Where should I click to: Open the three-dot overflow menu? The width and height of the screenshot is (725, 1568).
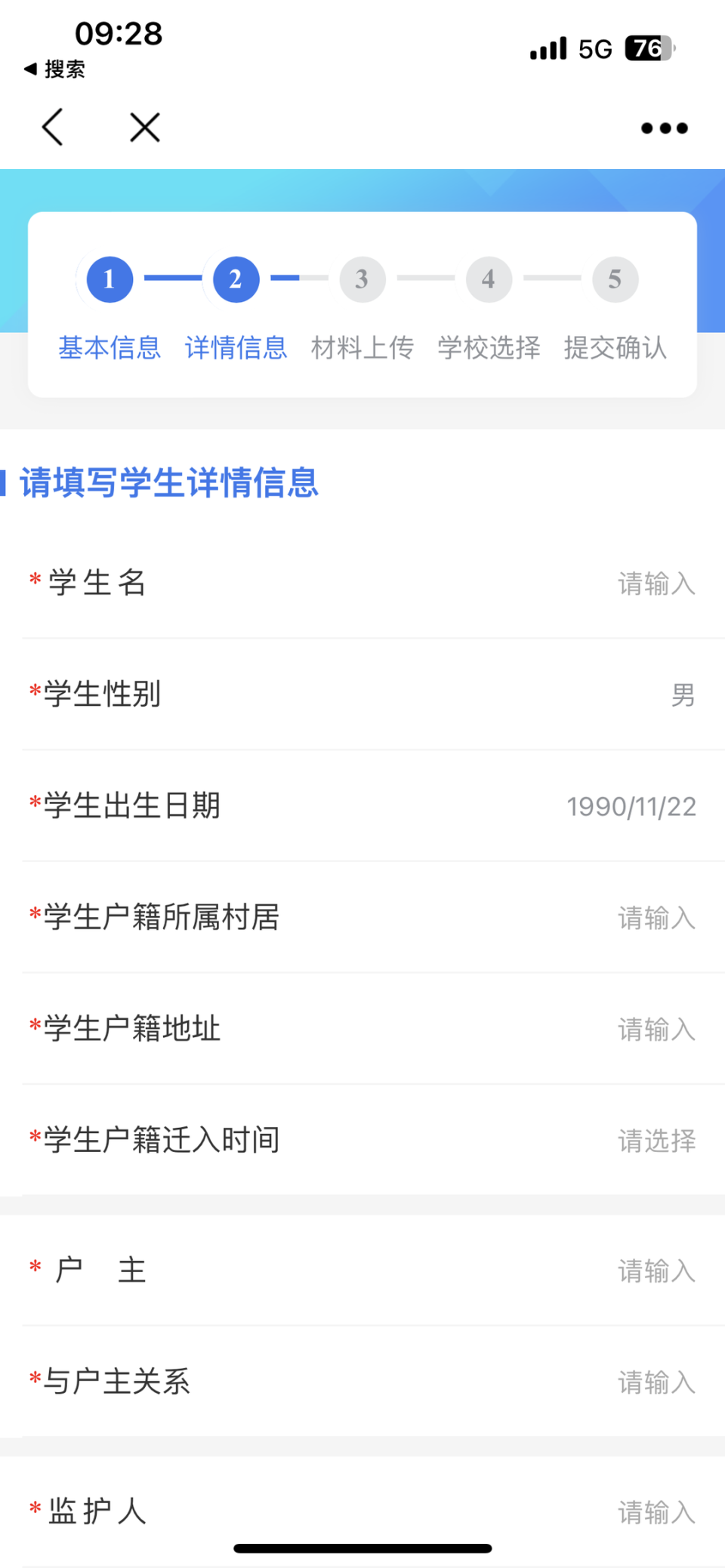pos(664,128)
